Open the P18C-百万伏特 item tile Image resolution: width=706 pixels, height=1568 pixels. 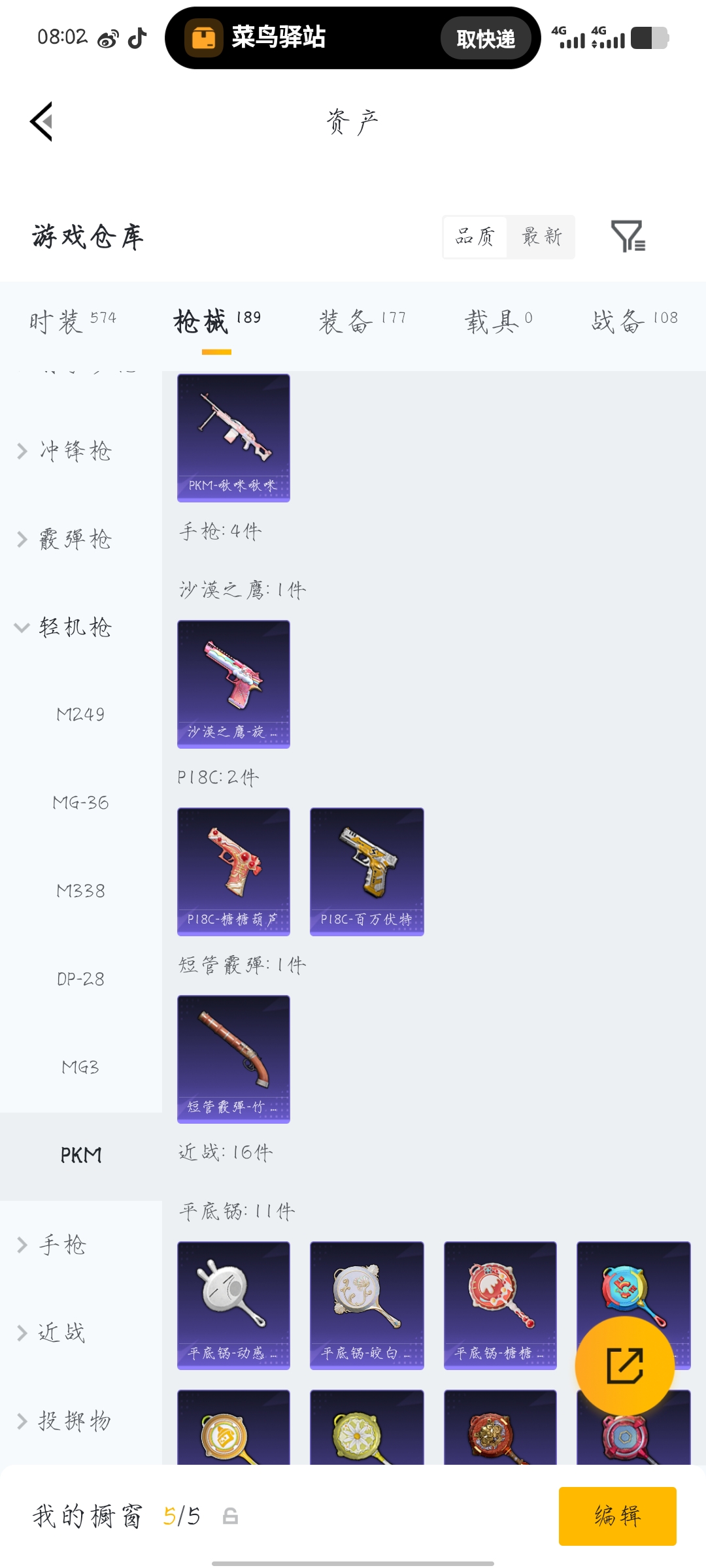point(367,872)
